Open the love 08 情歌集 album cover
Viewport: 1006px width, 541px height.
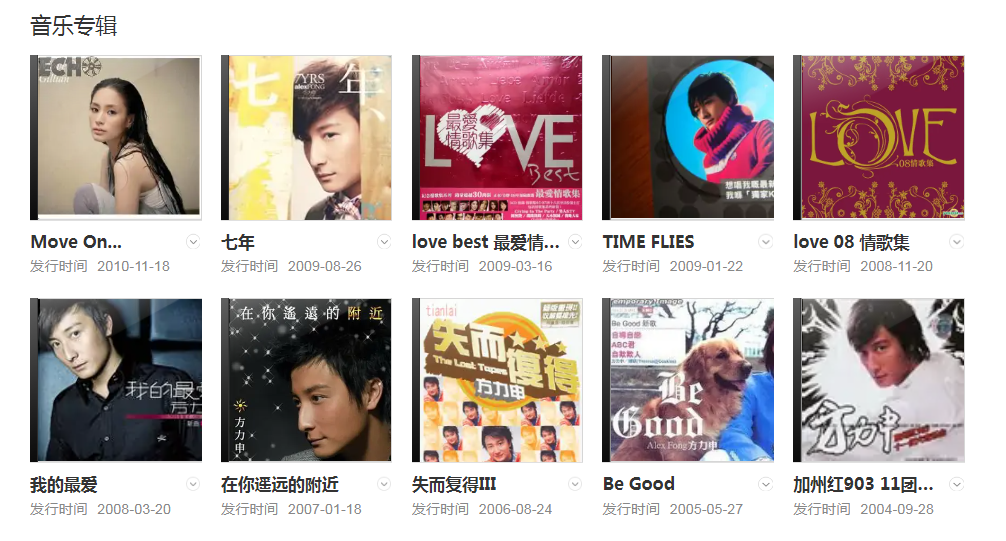879,138
